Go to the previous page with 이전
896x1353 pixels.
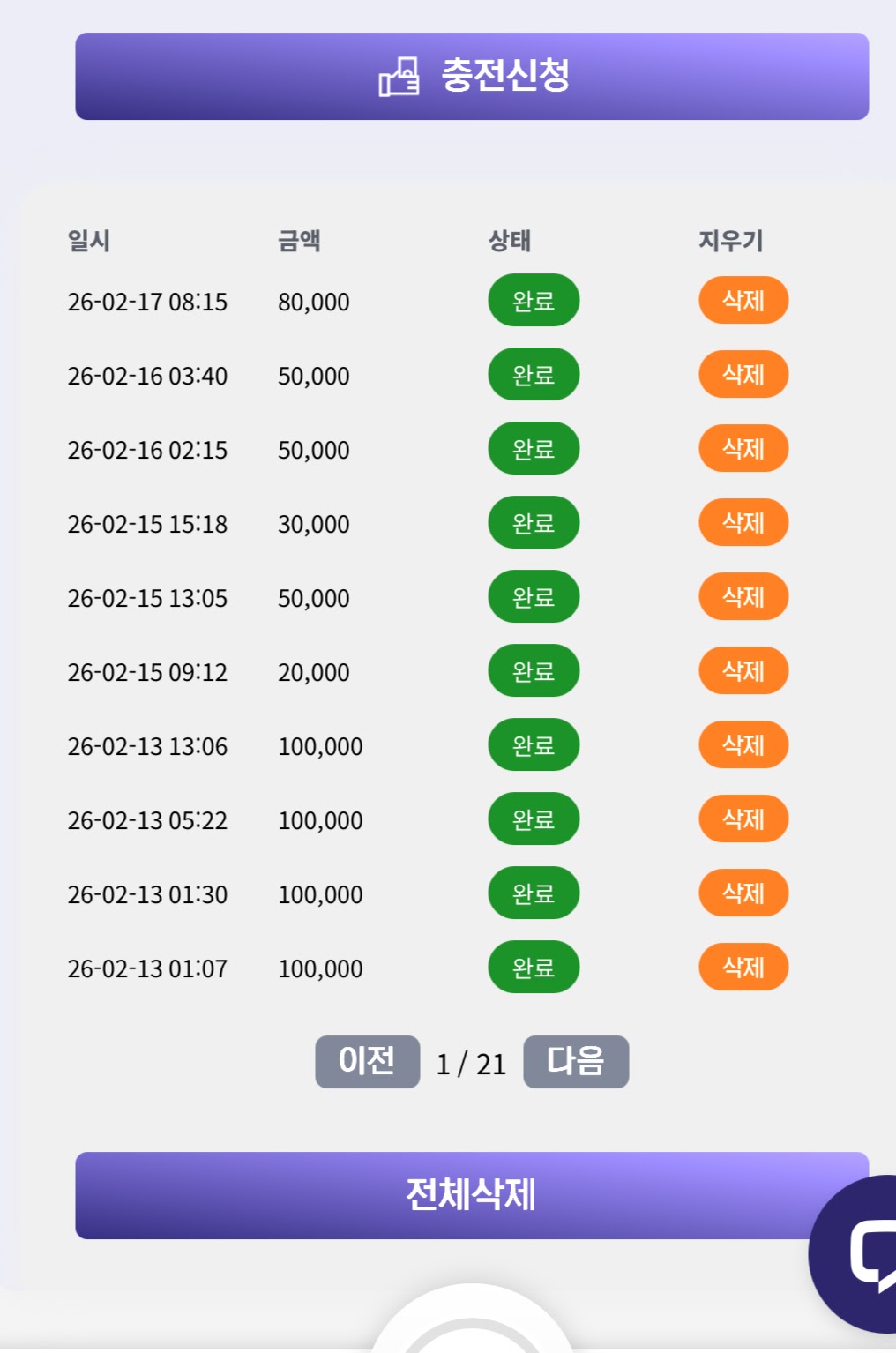tap(367, 1062)
